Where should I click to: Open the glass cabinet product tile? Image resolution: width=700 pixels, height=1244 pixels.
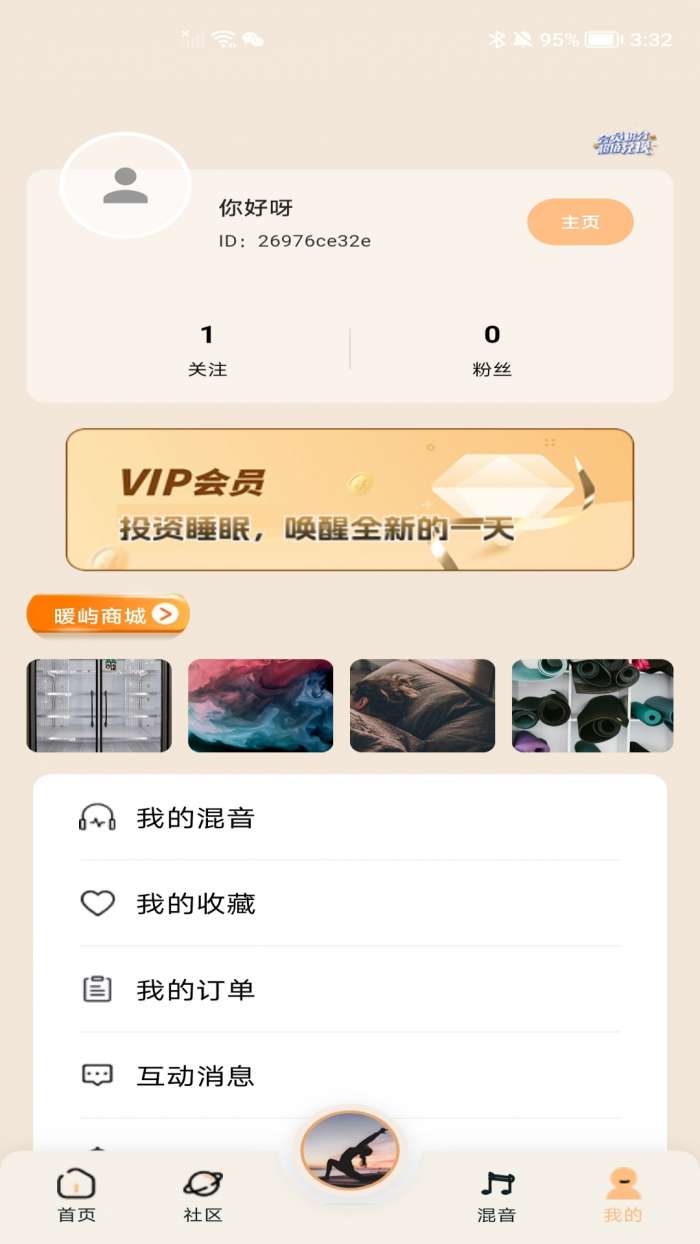99,705
